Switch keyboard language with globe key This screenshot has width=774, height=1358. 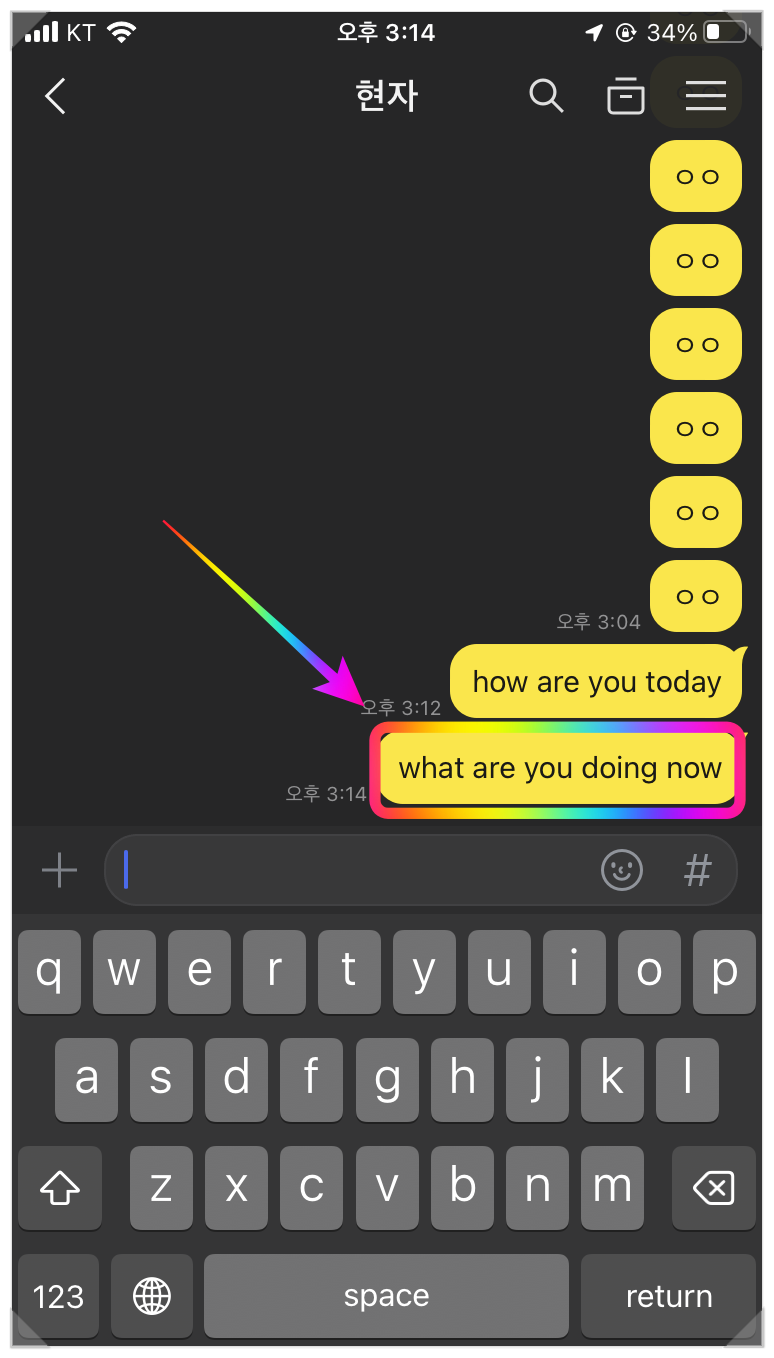click(x=152, y=1296)
